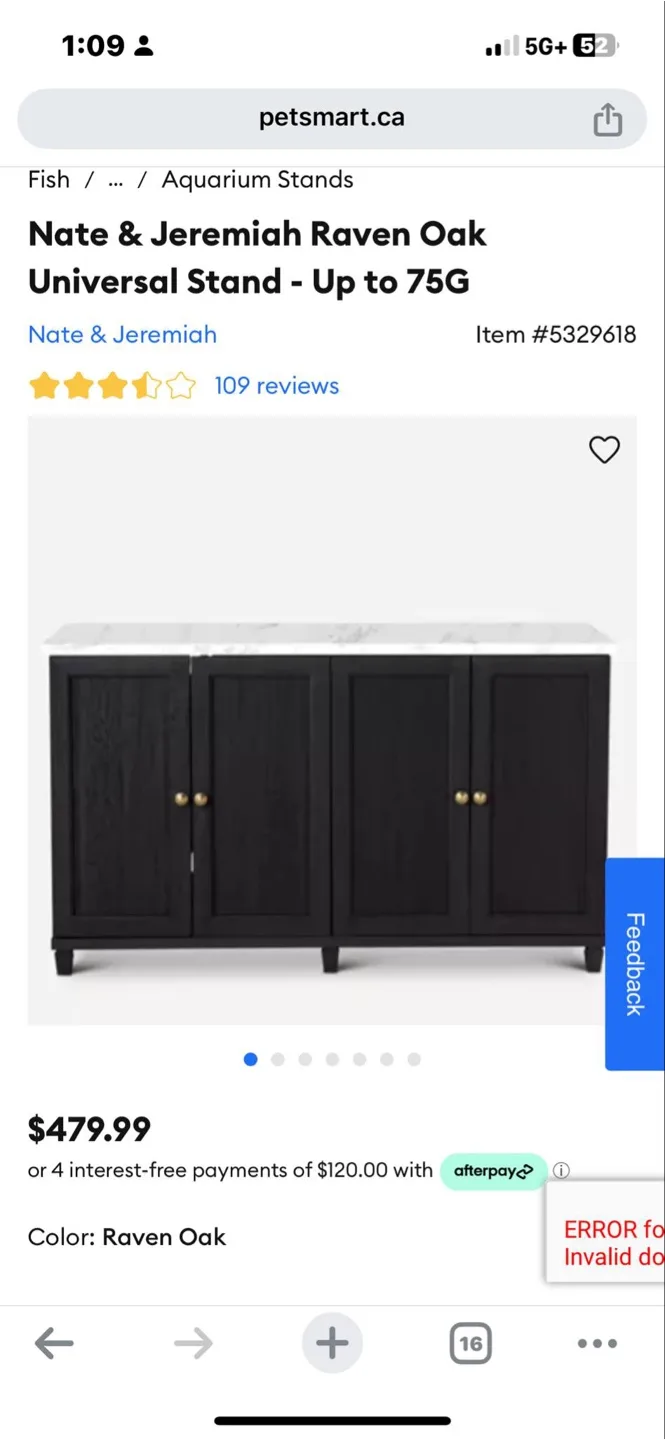The width and height of the screenshot is (665, 1440).
Task: Open the Fish breadcrumb link
Action: [49, 180]
